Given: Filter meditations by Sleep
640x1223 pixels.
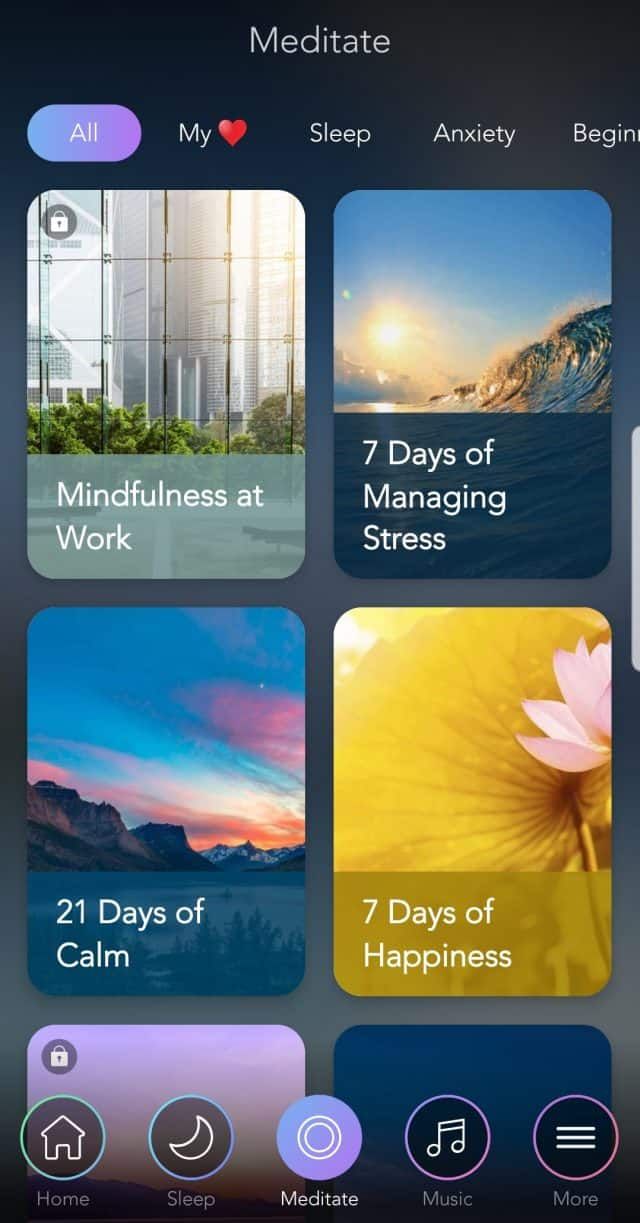Looking at the screenshot, I should (340, 133).
